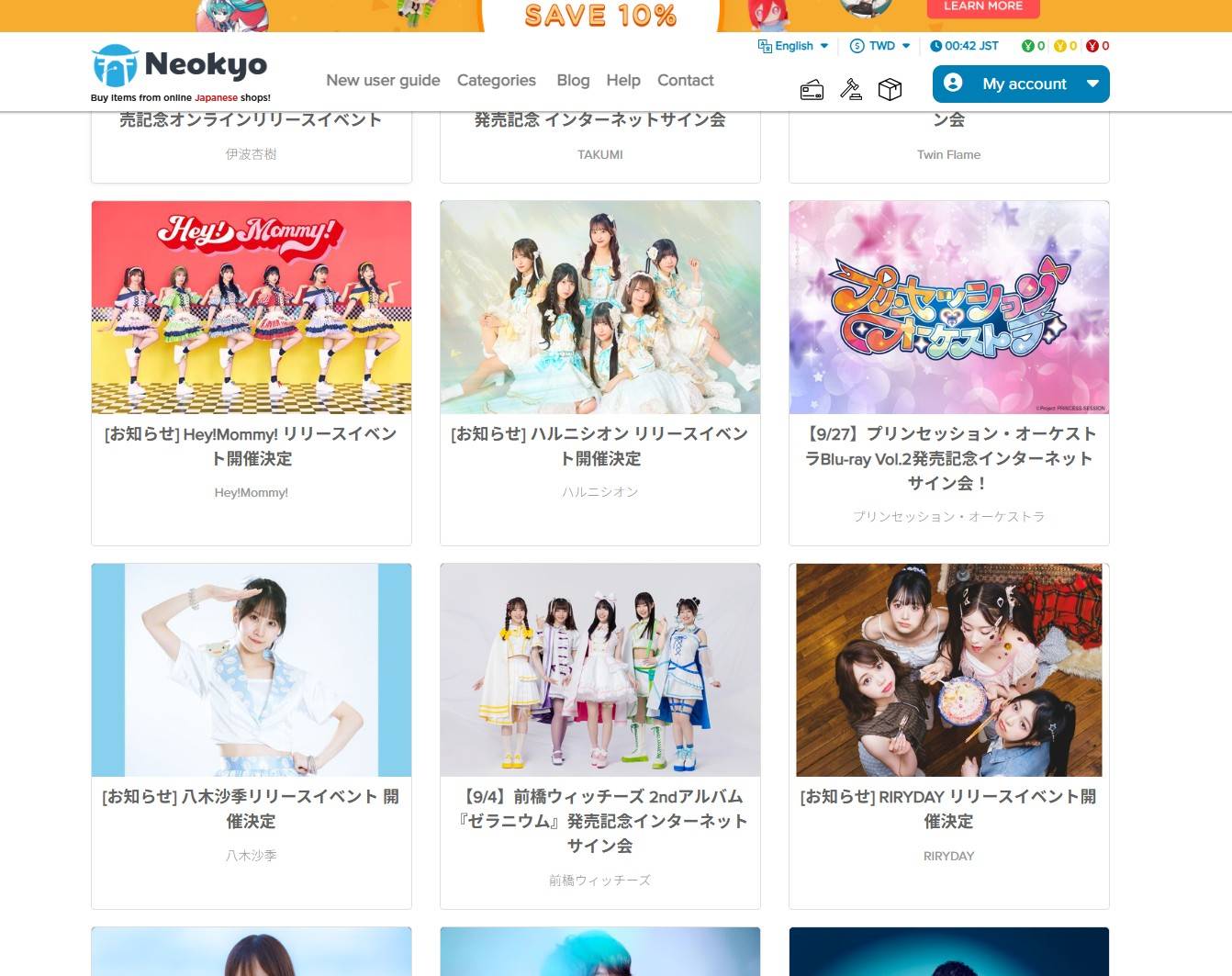Open the Contact page
1232x976 pixels.
(x=685, y=81)
